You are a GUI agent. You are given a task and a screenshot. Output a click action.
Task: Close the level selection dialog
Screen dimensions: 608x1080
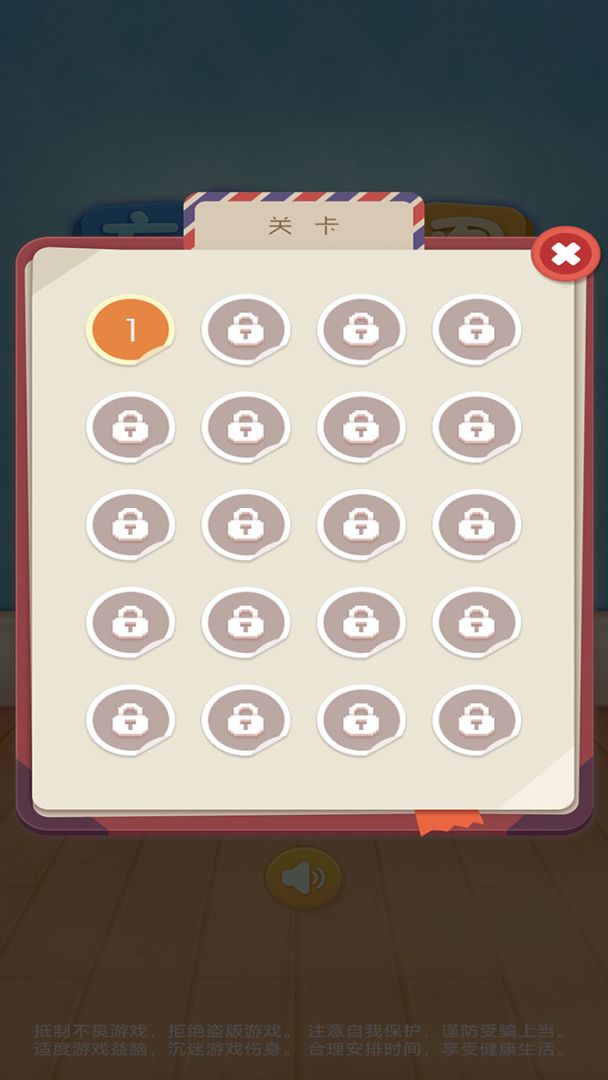tap(565, 255)
